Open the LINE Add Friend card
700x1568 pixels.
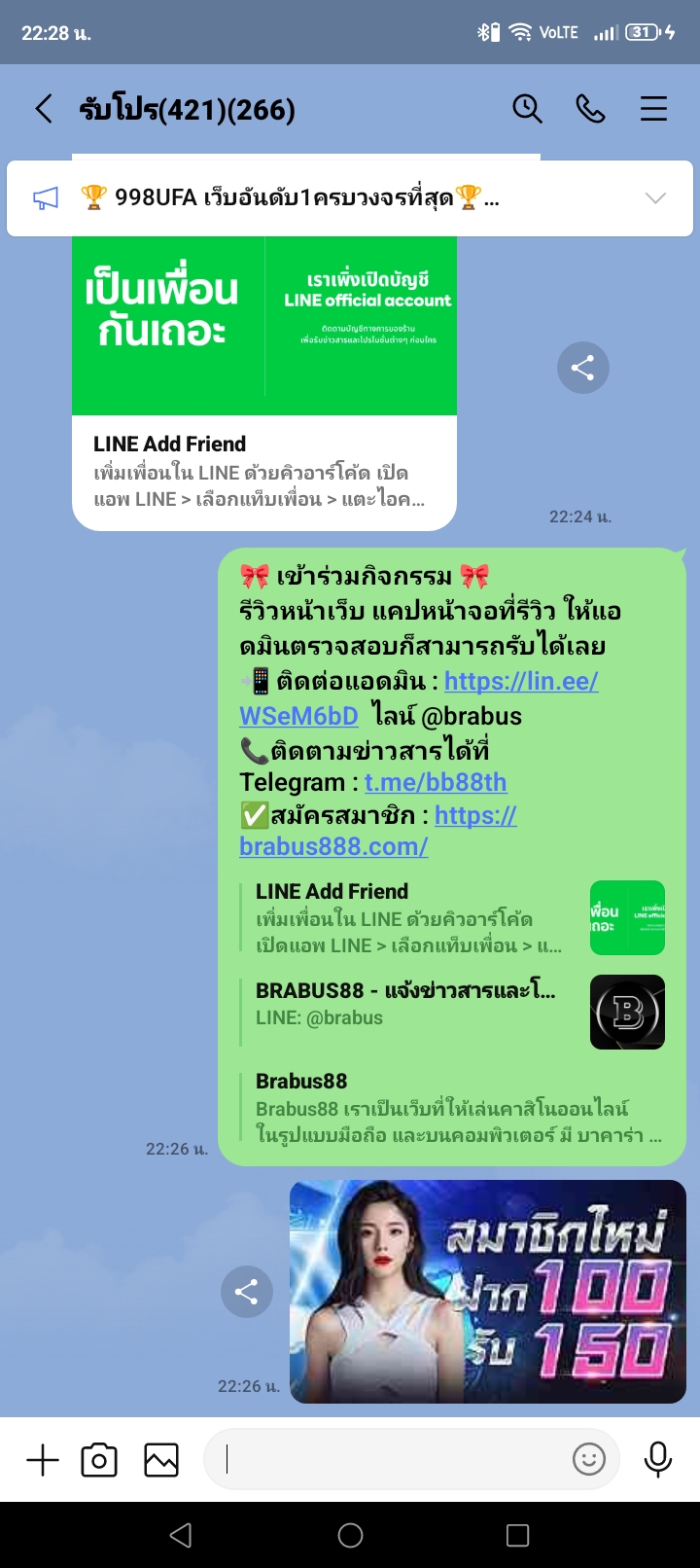pyautogui.click(x=263, y=379)
